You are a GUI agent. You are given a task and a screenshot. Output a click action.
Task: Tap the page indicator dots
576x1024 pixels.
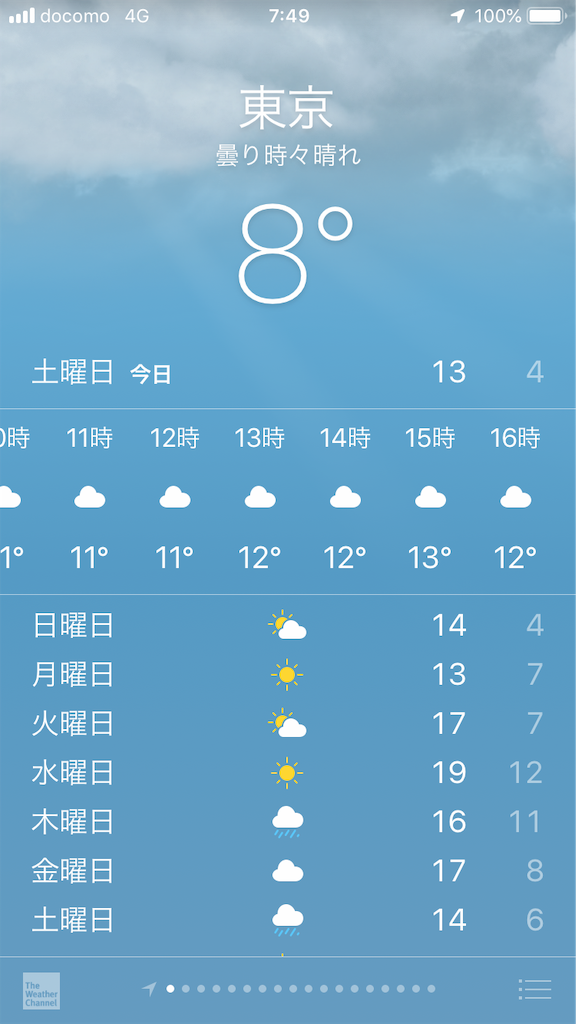289,989
